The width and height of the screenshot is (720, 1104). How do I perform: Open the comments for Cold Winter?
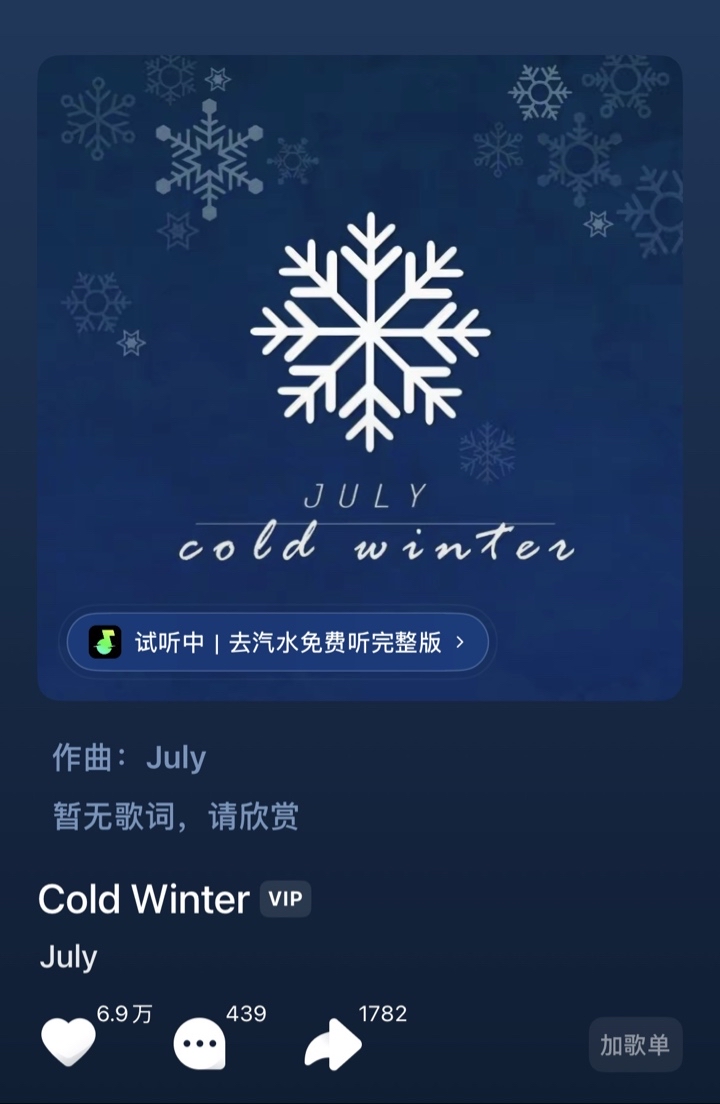pyautogui.click(x=199, y=1044)
